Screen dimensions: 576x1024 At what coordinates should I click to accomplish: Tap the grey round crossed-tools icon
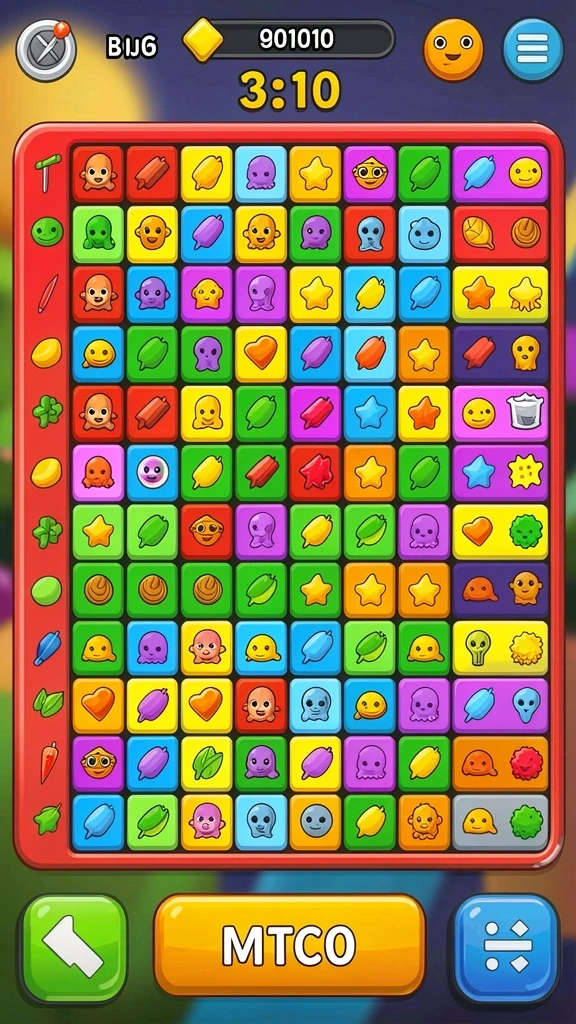click(46, 50)
